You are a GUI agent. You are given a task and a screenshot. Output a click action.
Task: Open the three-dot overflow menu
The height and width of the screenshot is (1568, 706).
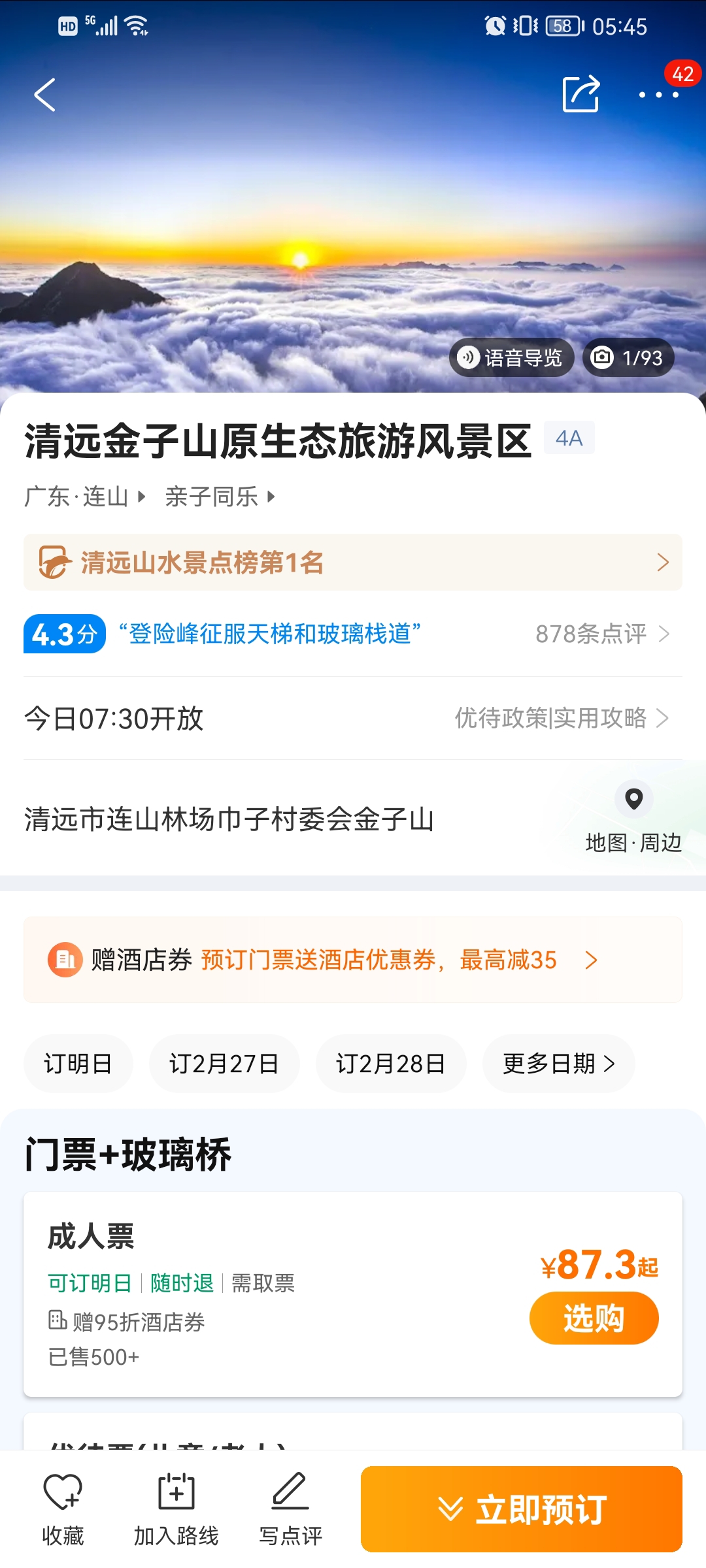pyautogui.click(x=658, y=95)
